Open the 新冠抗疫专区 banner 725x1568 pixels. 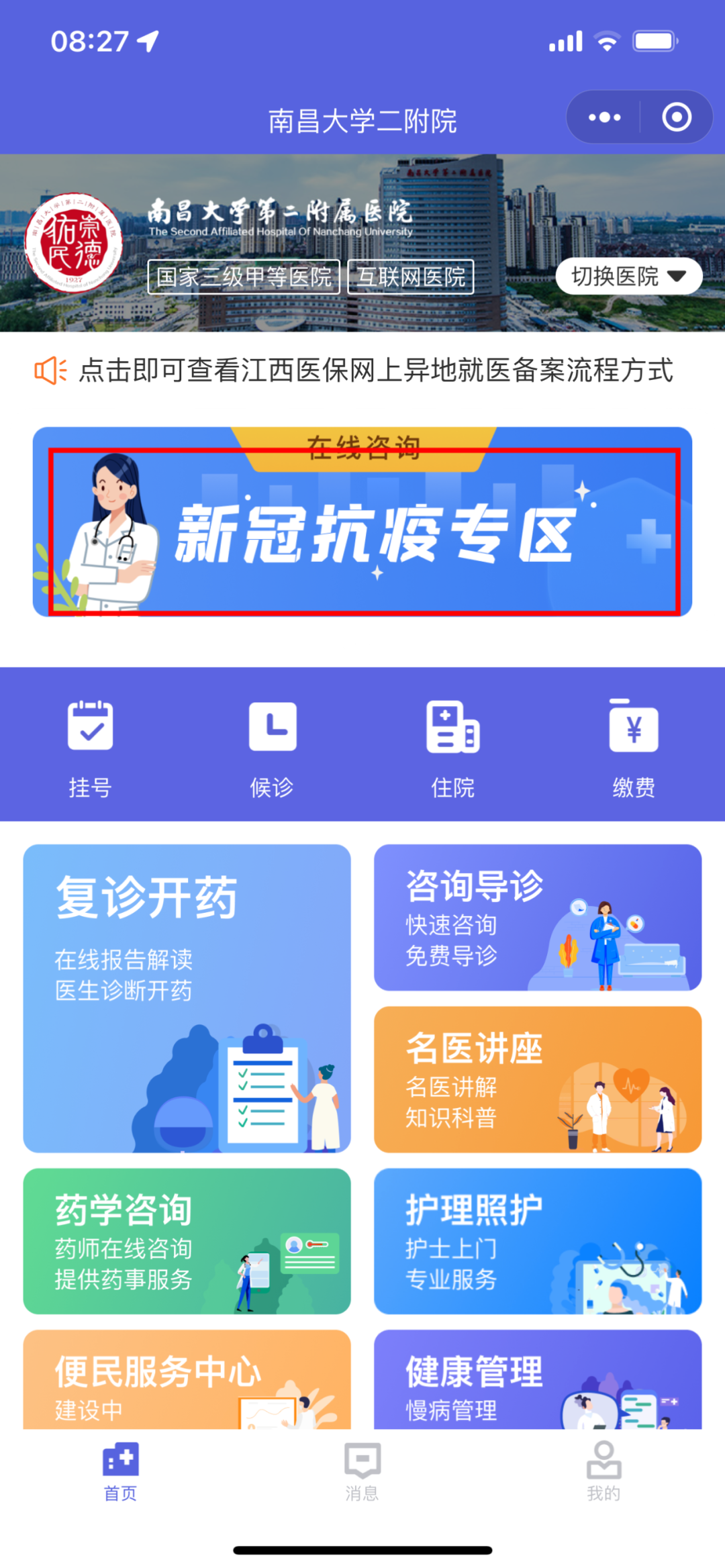(x=362, y=522)
